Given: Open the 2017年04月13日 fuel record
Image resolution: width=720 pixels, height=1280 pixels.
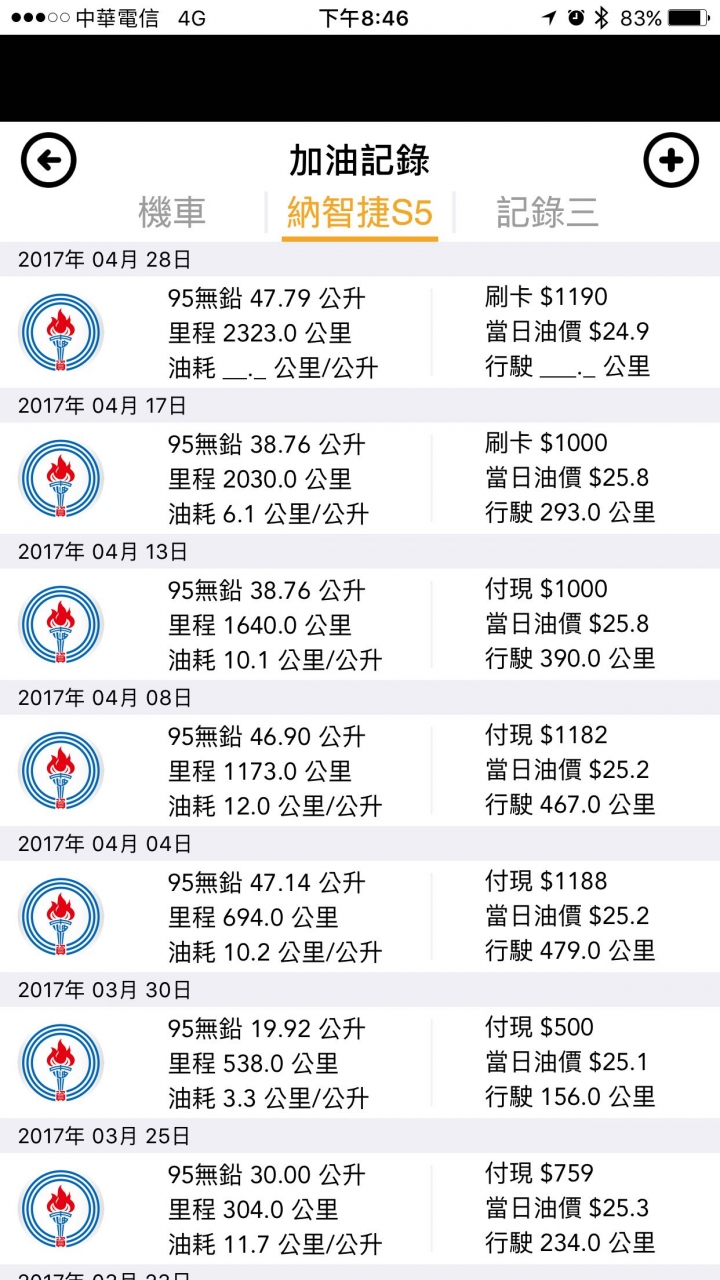Looking at the screenshot, I should [360, 624].
